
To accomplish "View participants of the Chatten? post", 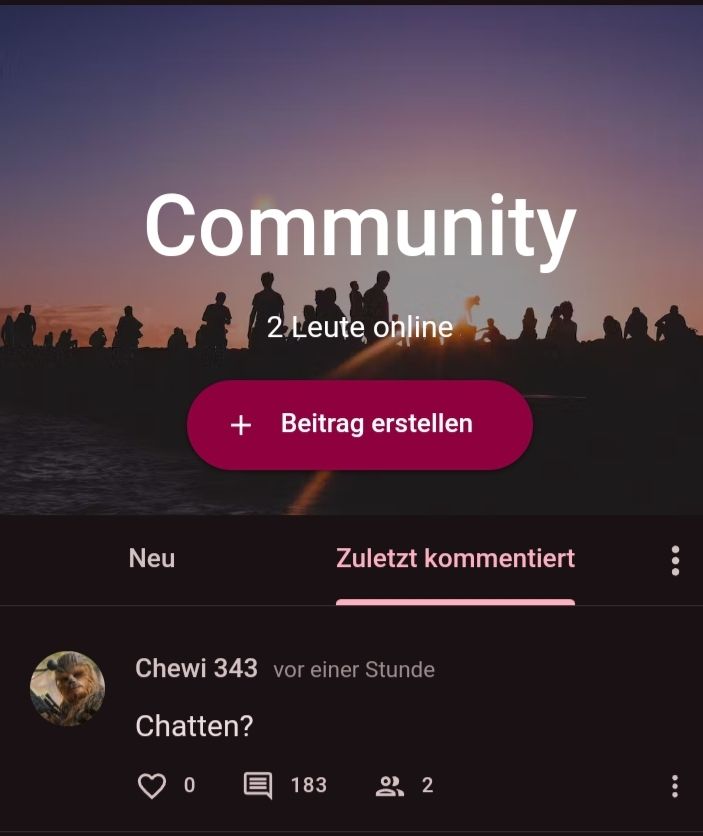I will (x=390, y=786).
